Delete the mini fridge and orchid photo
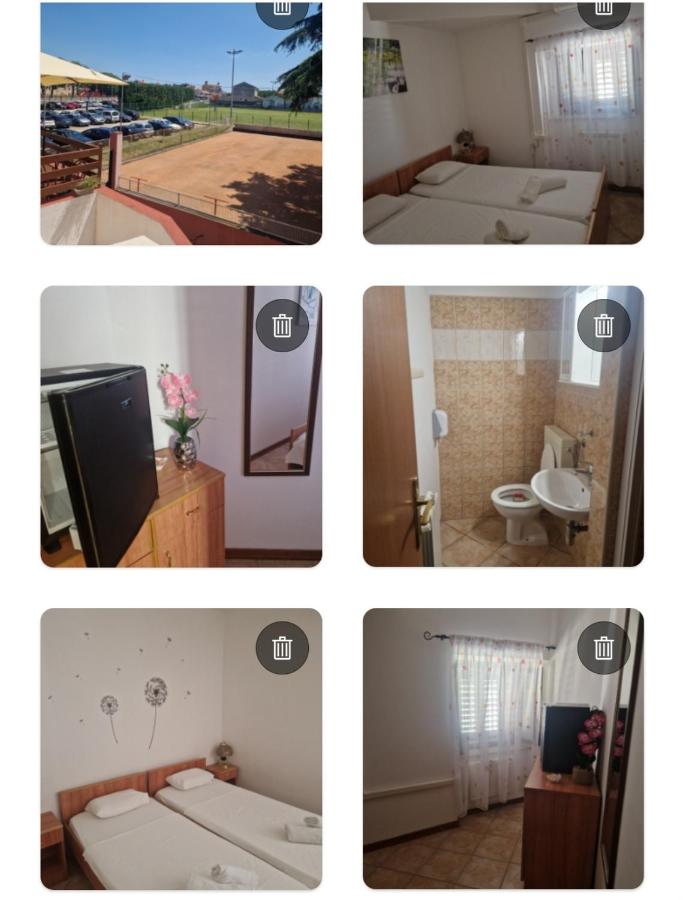Viewport: 683px width, 900px height. tap(282, 326)
